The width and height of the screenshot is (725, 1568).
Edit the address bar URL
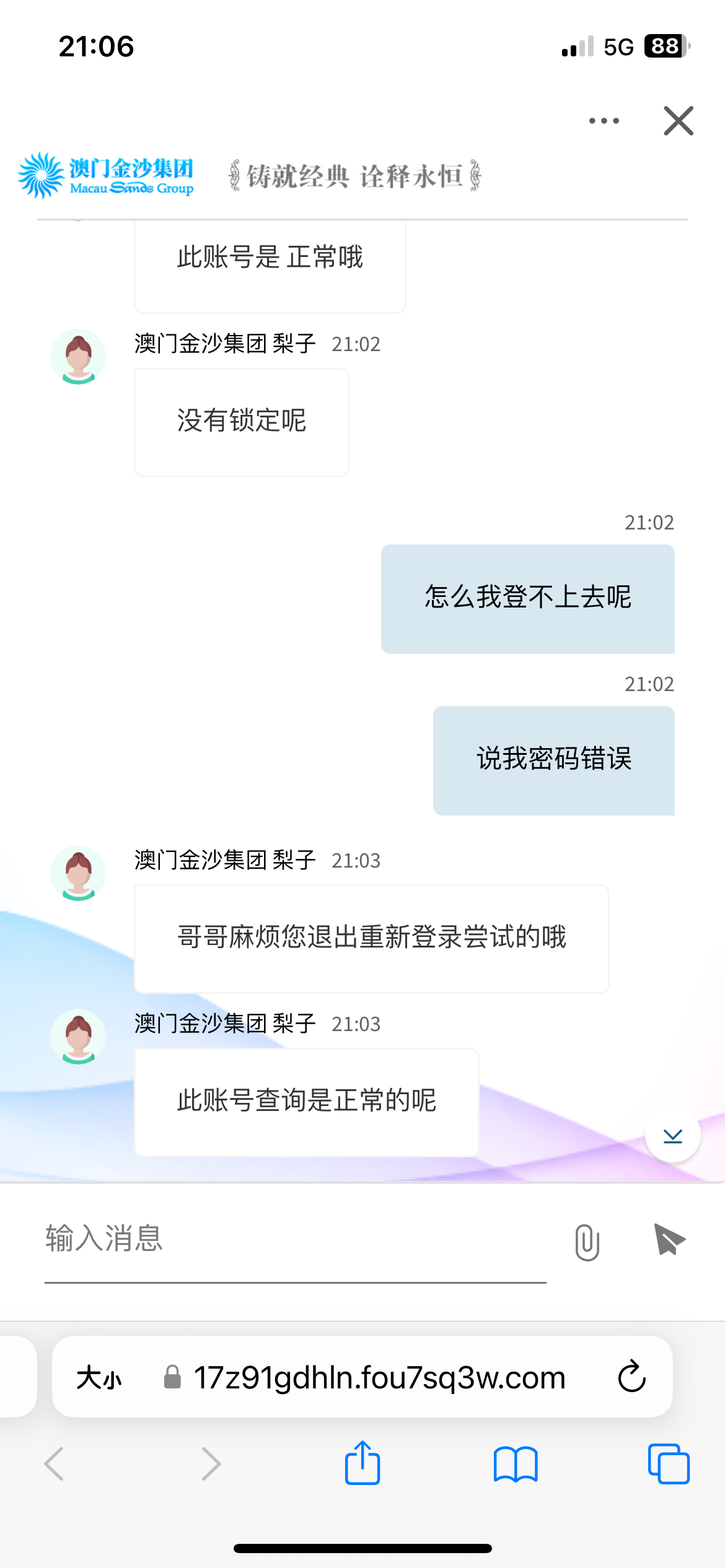pos(379,1378)
